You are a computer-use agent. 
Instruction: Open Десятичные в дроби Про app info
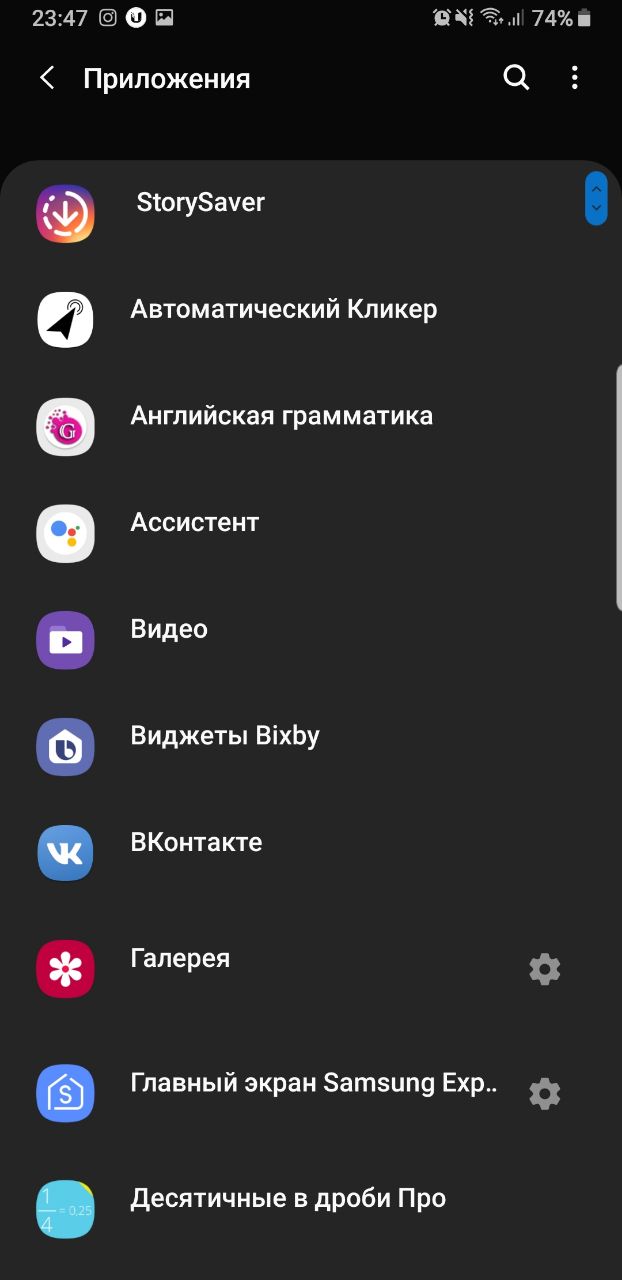pyautogui.click(x=310, y=1209)
